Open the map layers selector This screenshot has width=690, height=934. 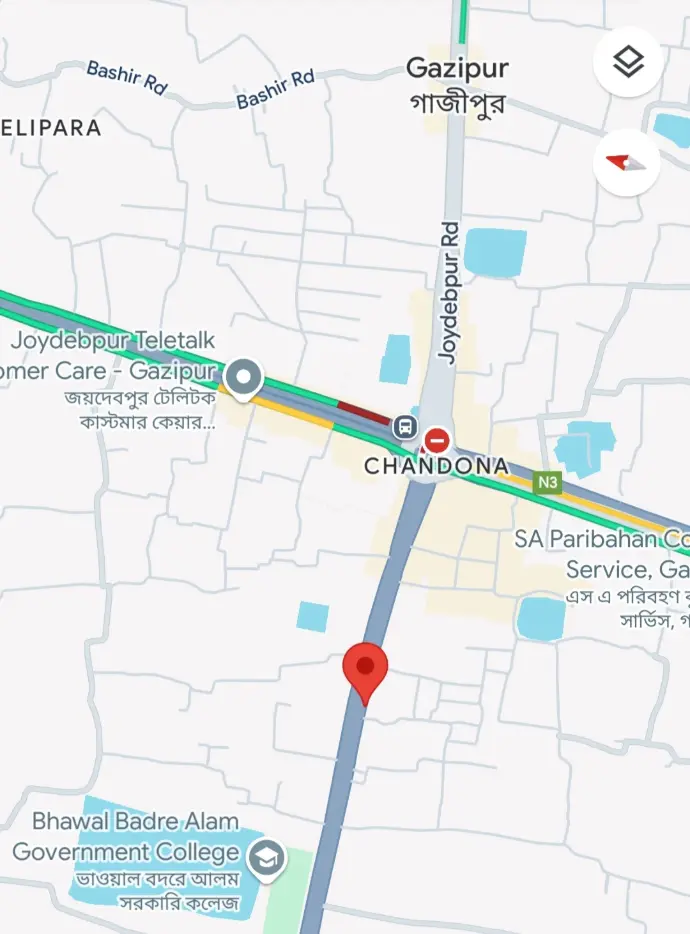pos(627,61)
